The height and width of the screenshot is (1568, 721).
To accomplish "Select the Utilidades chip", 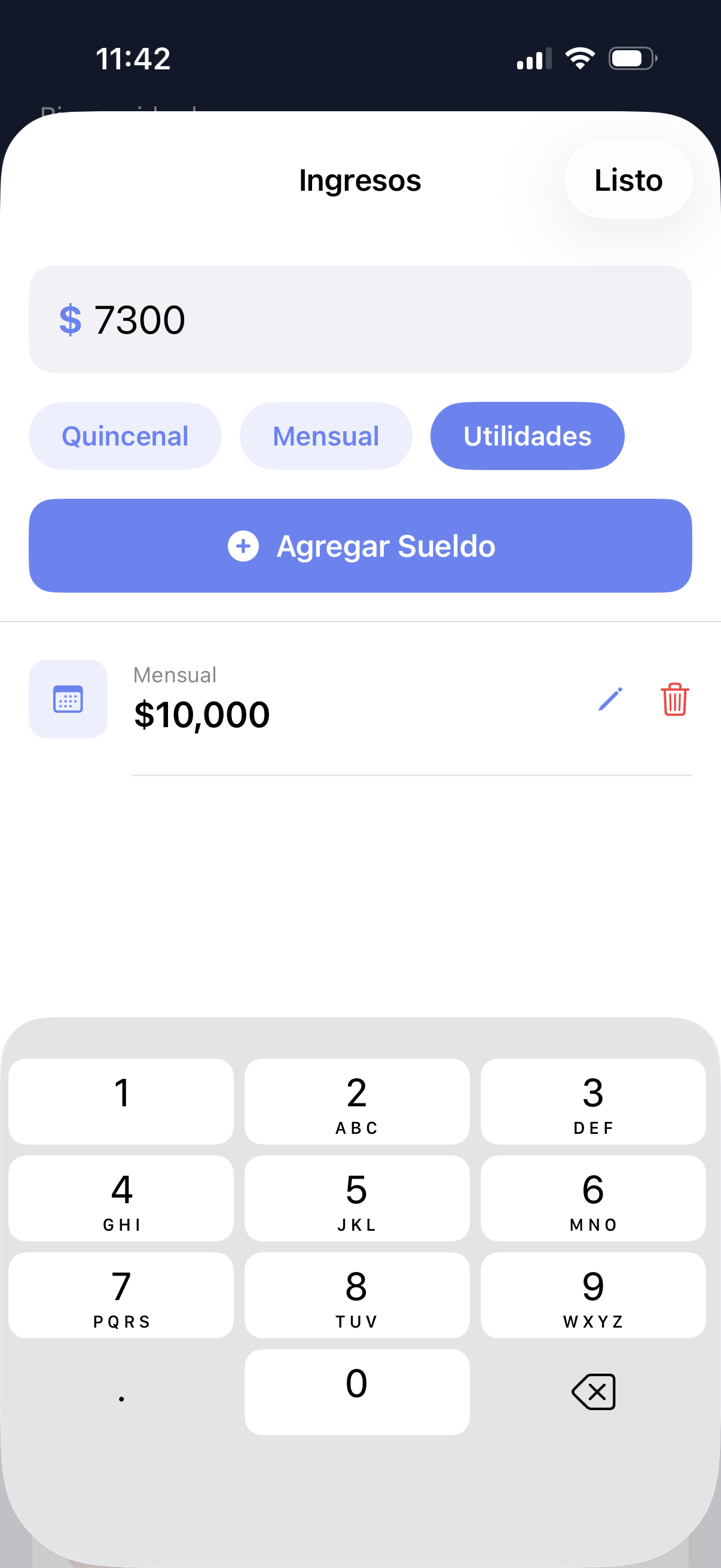I will [527, 436].
